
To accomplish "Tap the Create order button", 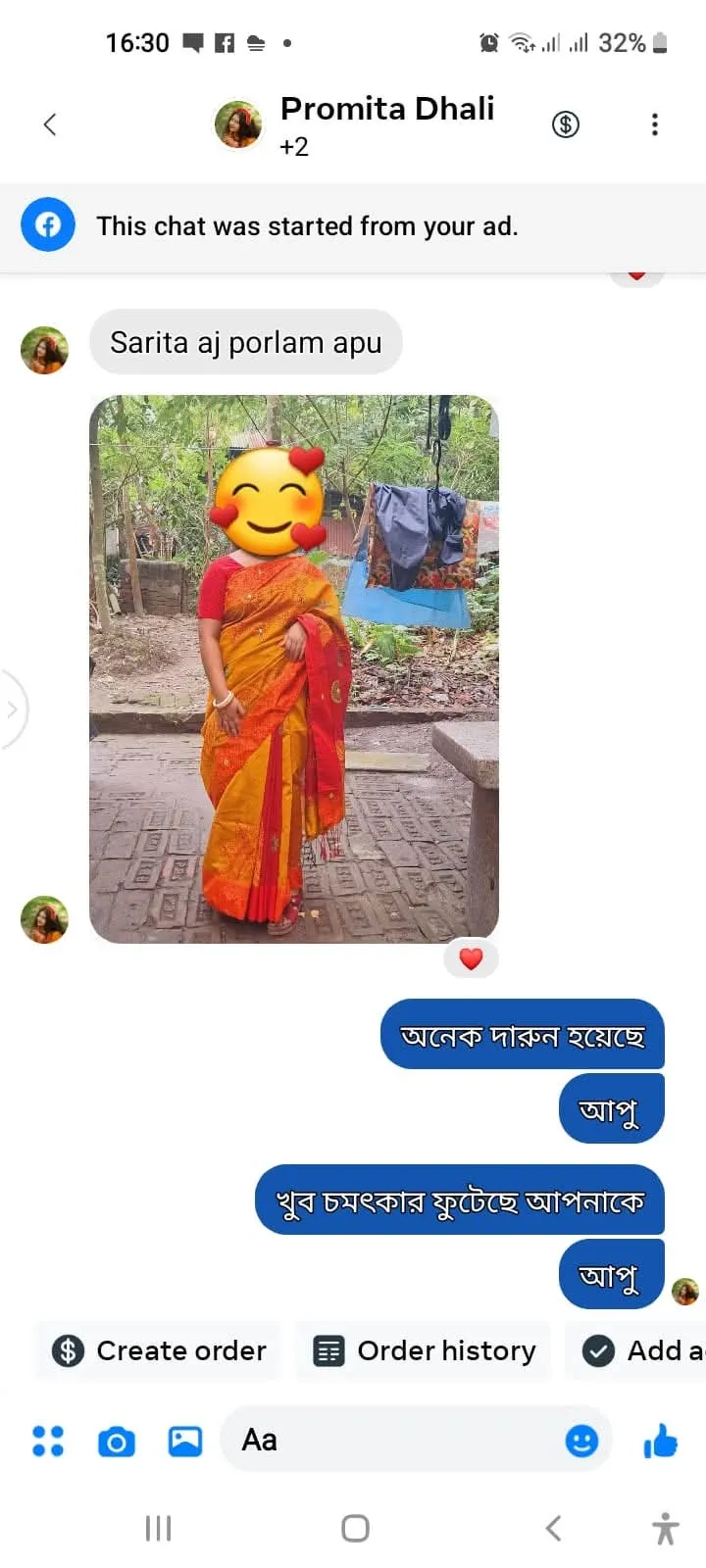I will (159, 1350).
